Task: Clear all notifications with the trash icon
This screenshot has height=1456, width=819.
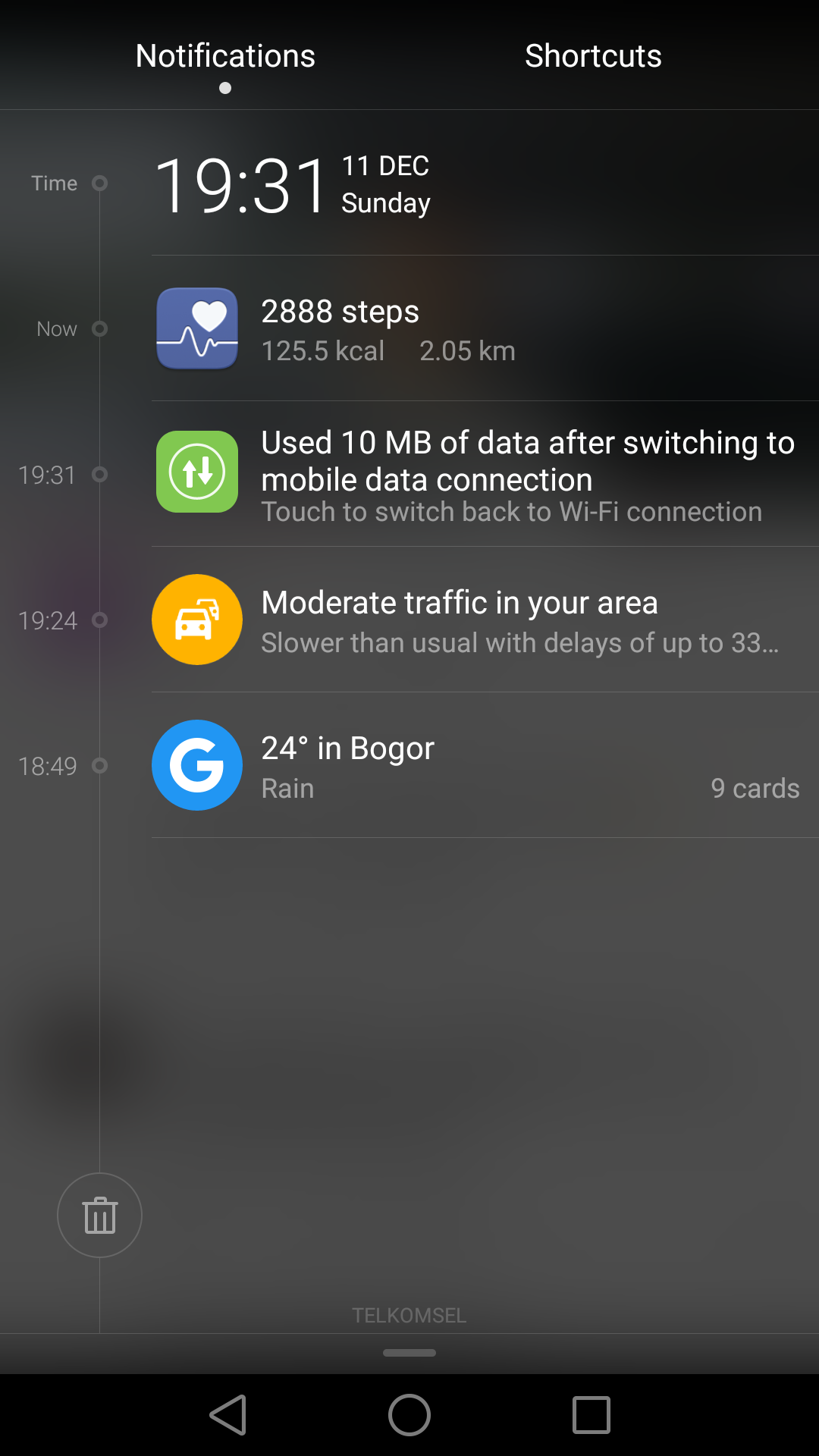Action: (x=99, y=1215)
